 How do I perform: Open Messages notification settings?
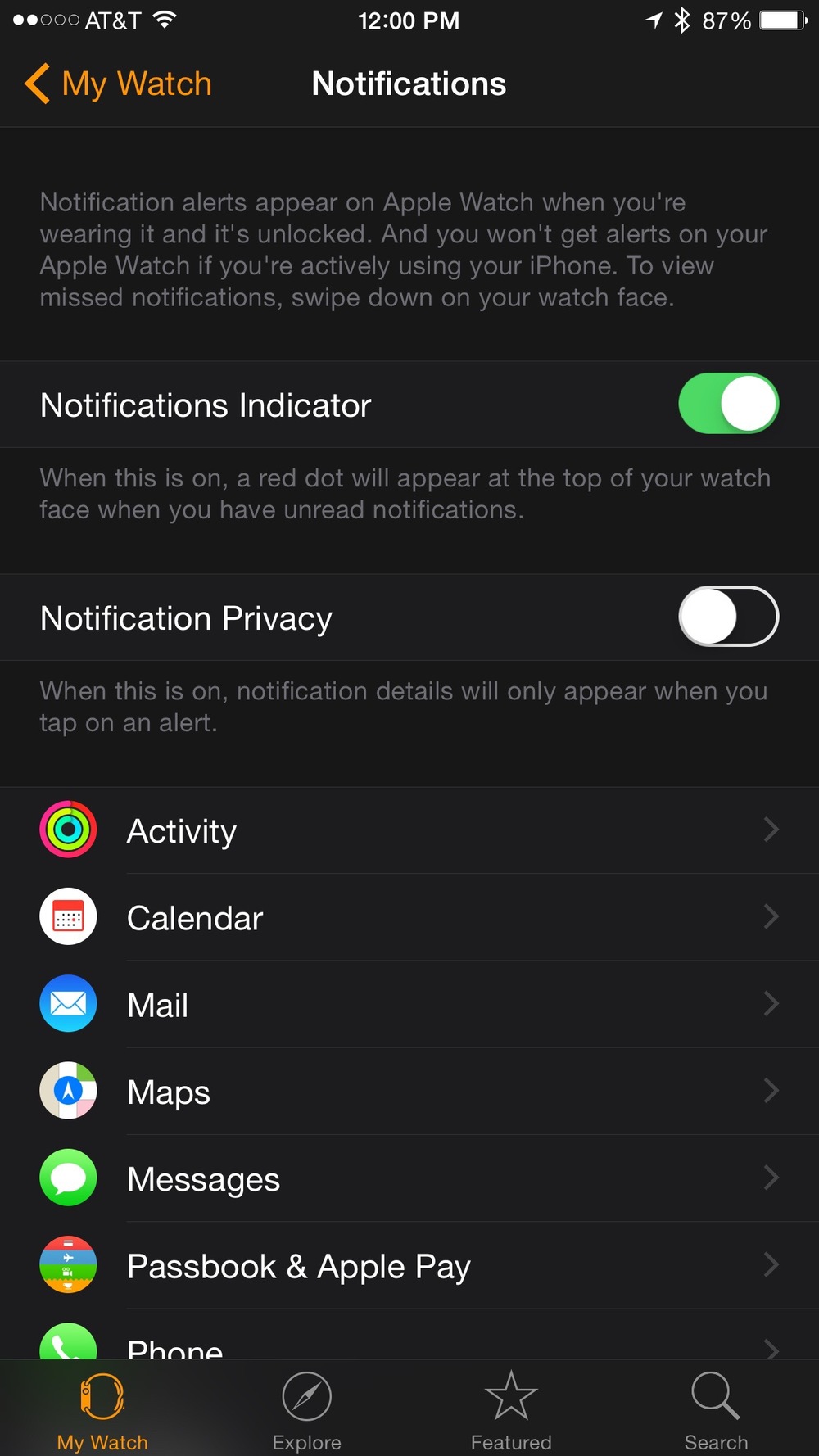[409, 1178]
